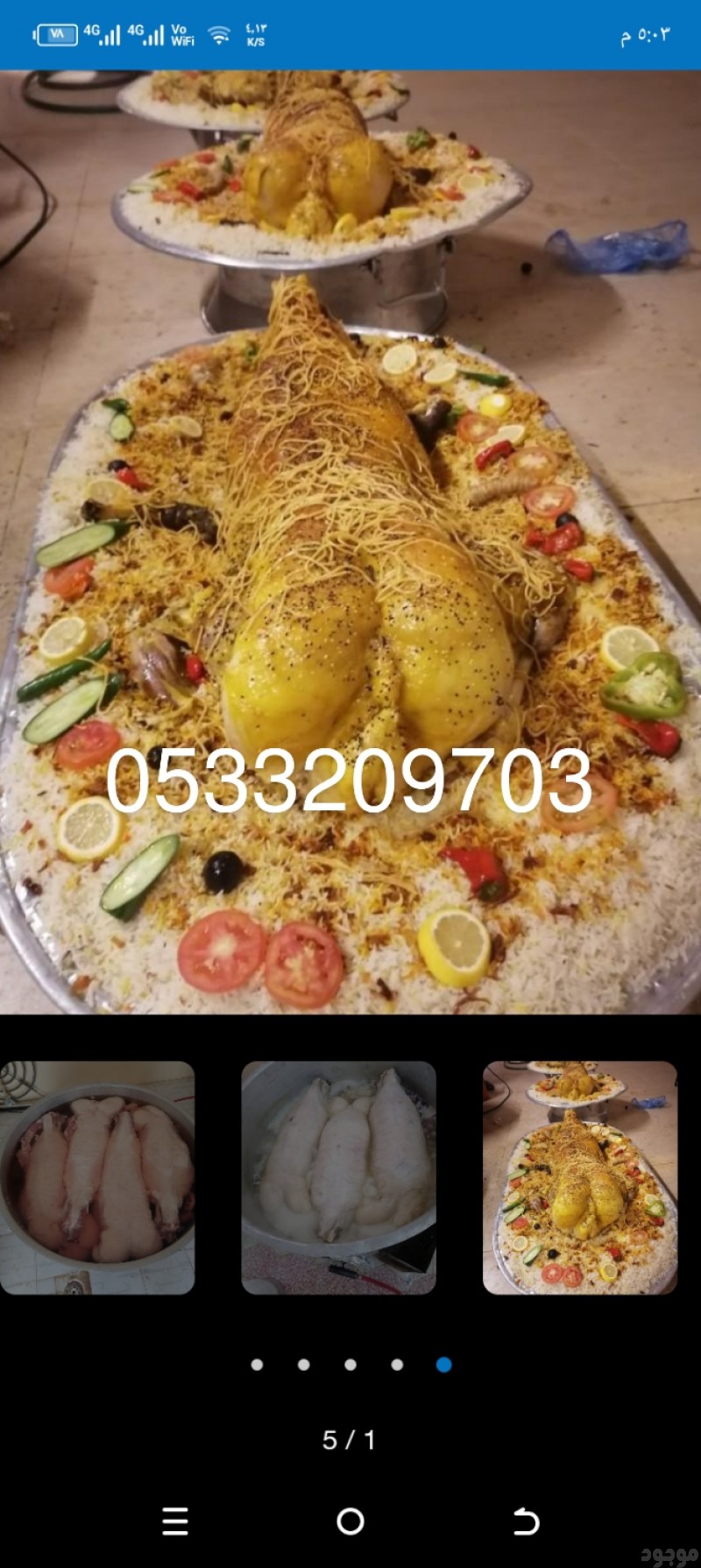
Task: Go back with the system back button
Action: (x=526, y=1521)
